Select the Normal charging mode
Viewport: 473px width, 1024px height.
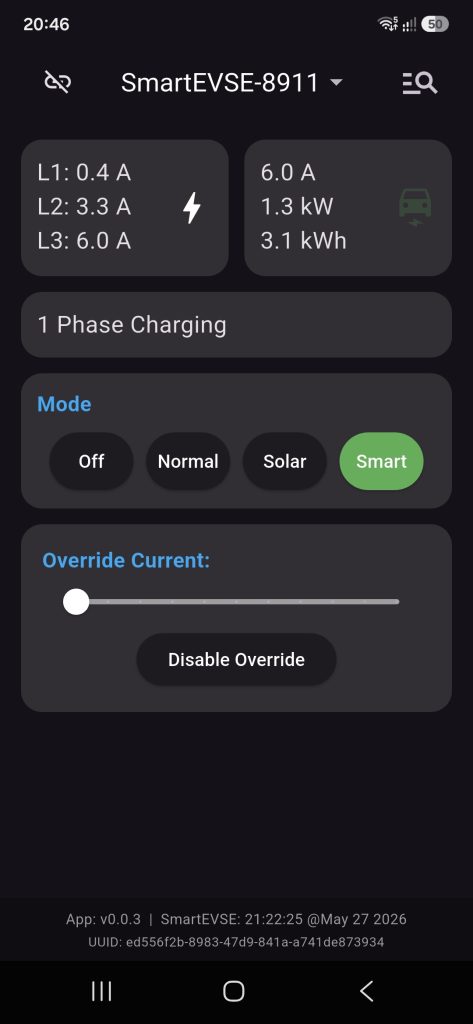188,461
